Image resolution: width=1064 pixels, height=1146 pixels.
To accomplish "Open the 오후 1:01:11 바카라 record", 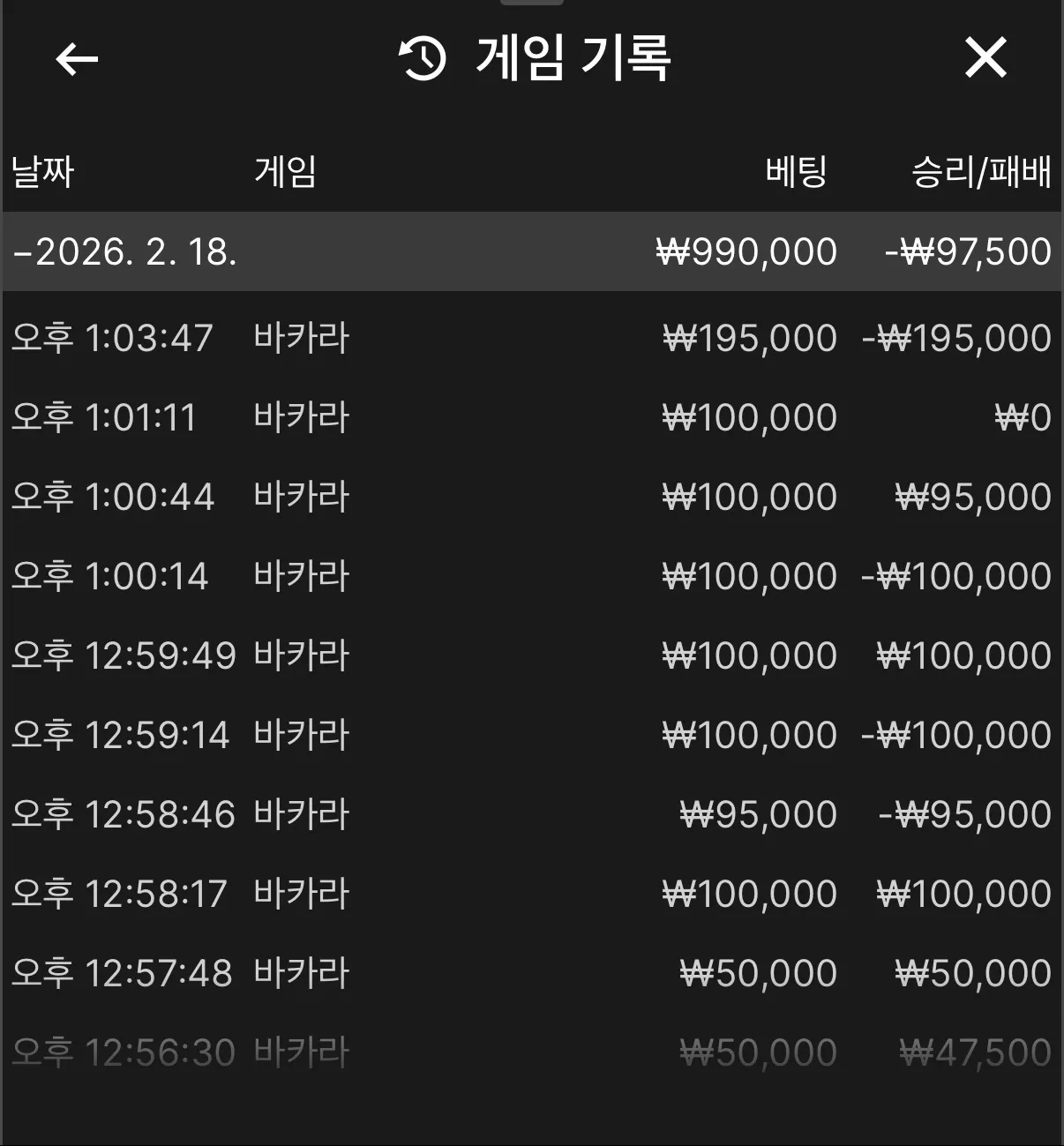I will coord(532,417).
